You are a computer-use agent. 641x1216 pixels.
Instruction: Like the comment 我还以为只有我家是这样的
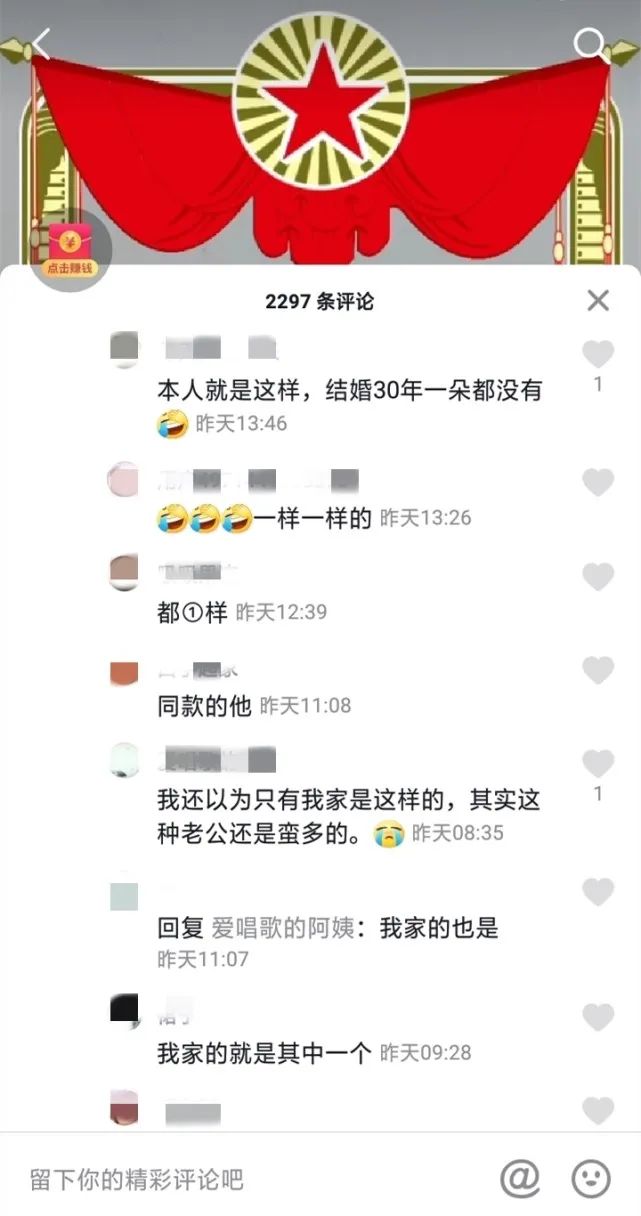pyautogui.click(x=598, y=764)
